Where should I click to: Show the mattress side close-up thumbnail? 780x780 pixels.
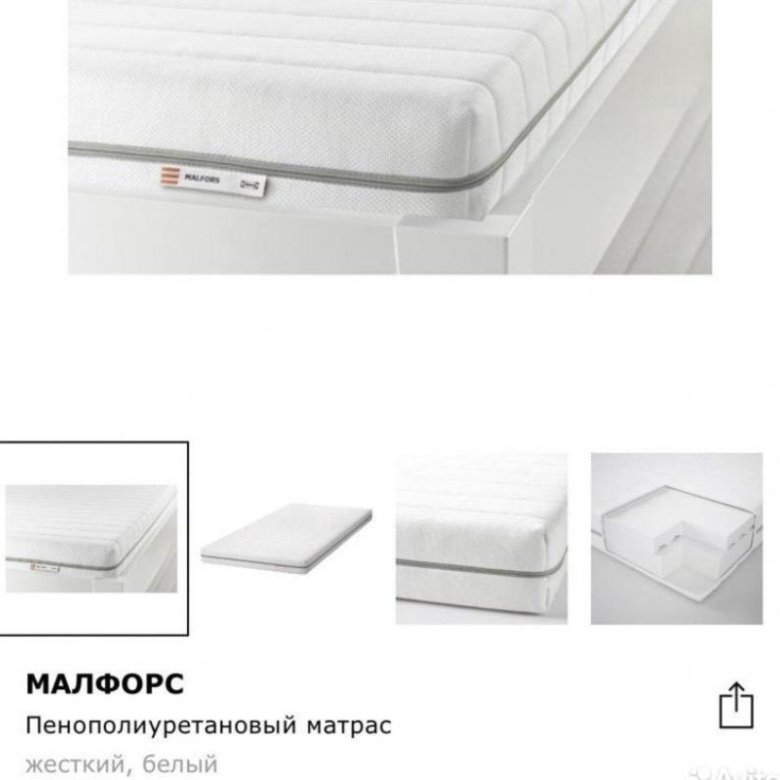point(481,540)
